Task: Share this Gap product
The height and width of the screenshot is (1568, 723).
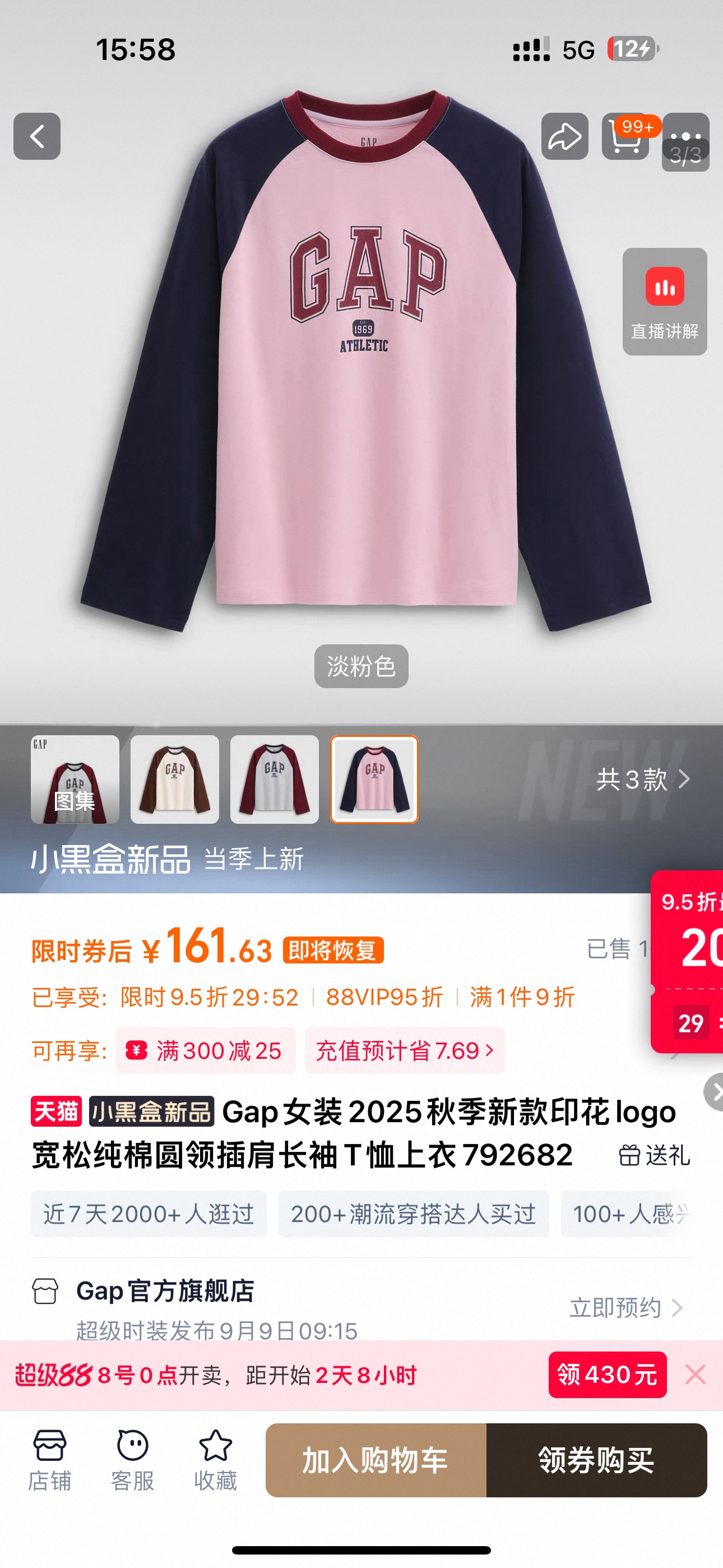Action: (564, 136)
